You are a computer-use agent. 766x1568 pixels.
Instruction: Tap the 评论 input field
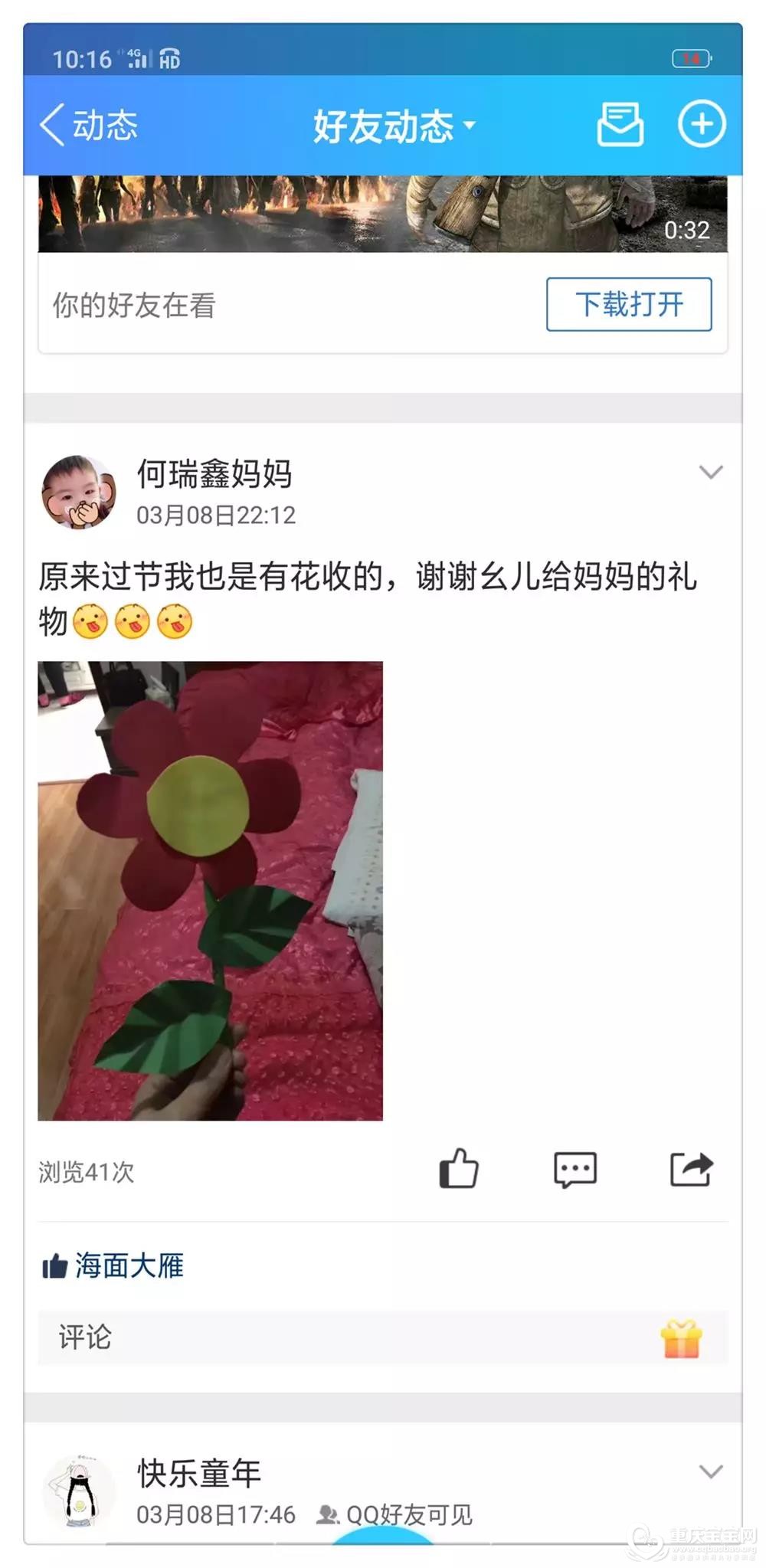point(345,1338)
